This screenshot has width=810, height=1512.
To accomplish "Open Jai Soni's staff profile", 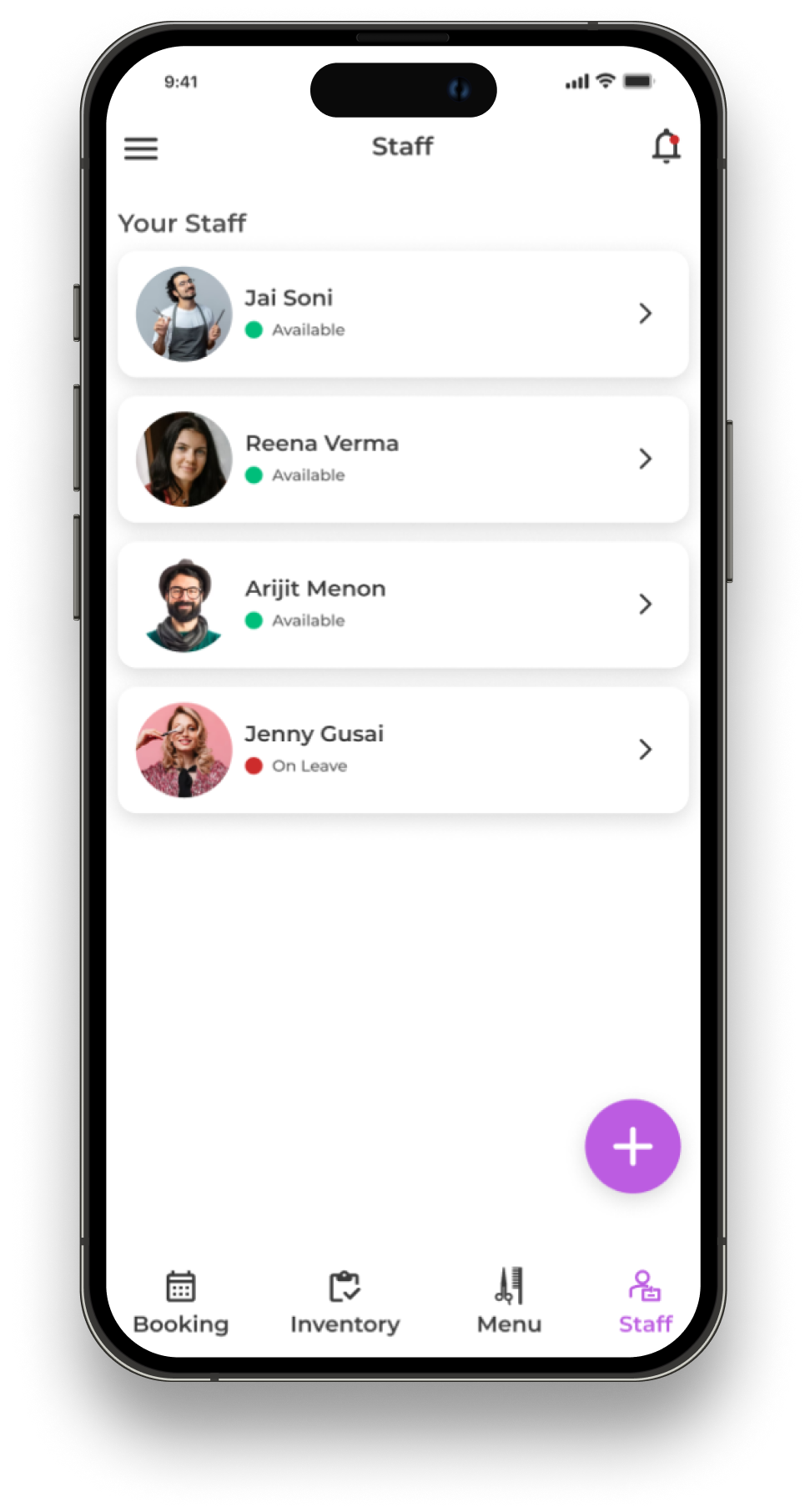I will (403, 314).
